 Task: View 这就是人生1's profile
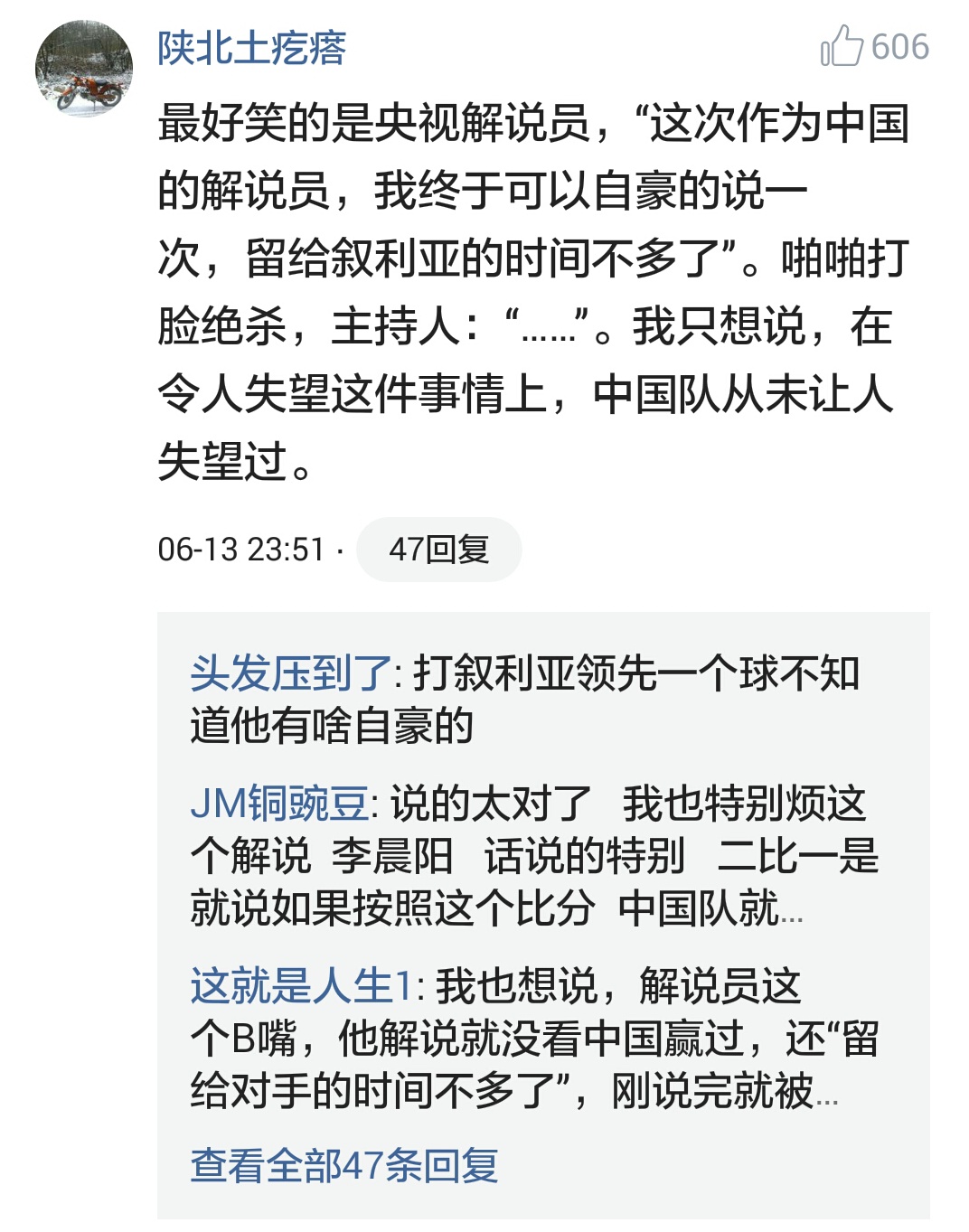[x=301, y=986]
